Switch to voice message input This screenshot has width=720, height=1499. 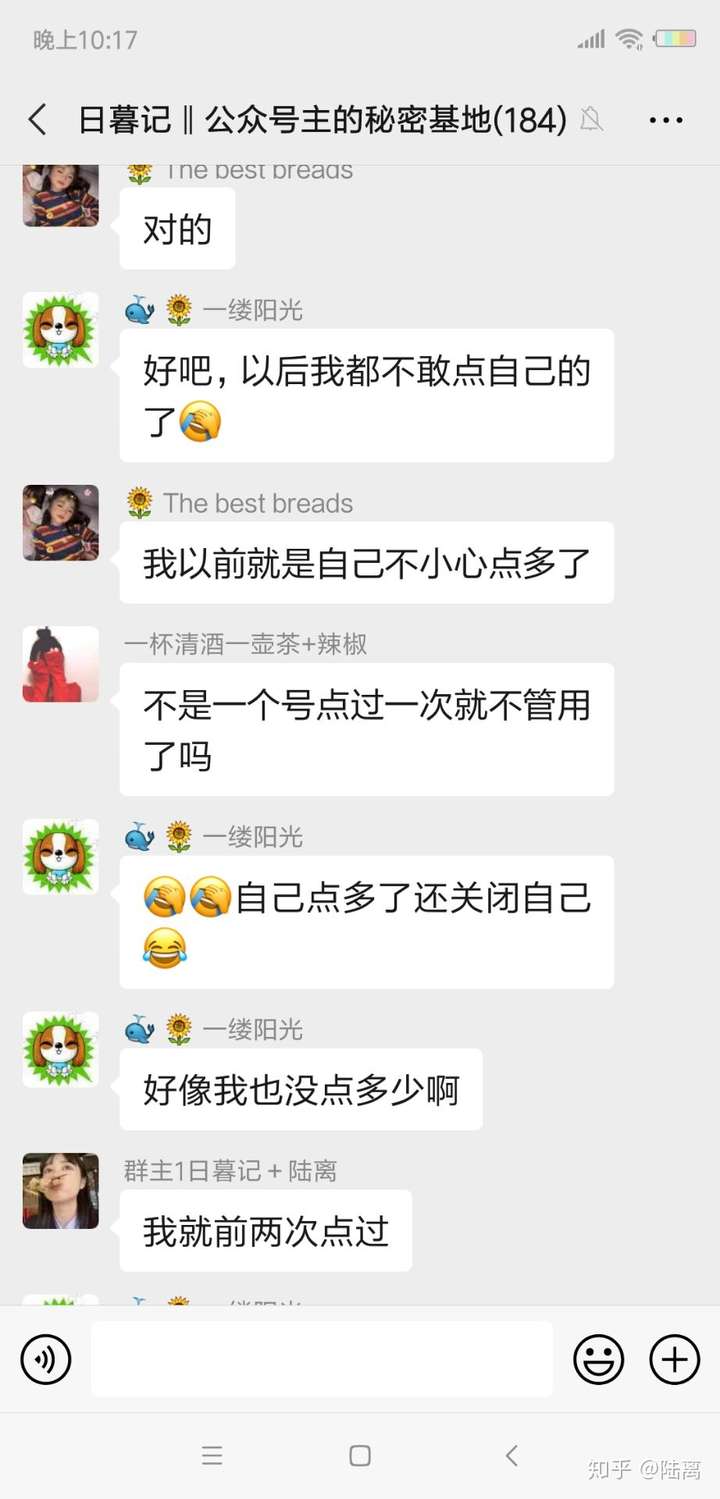point(46,1359)
